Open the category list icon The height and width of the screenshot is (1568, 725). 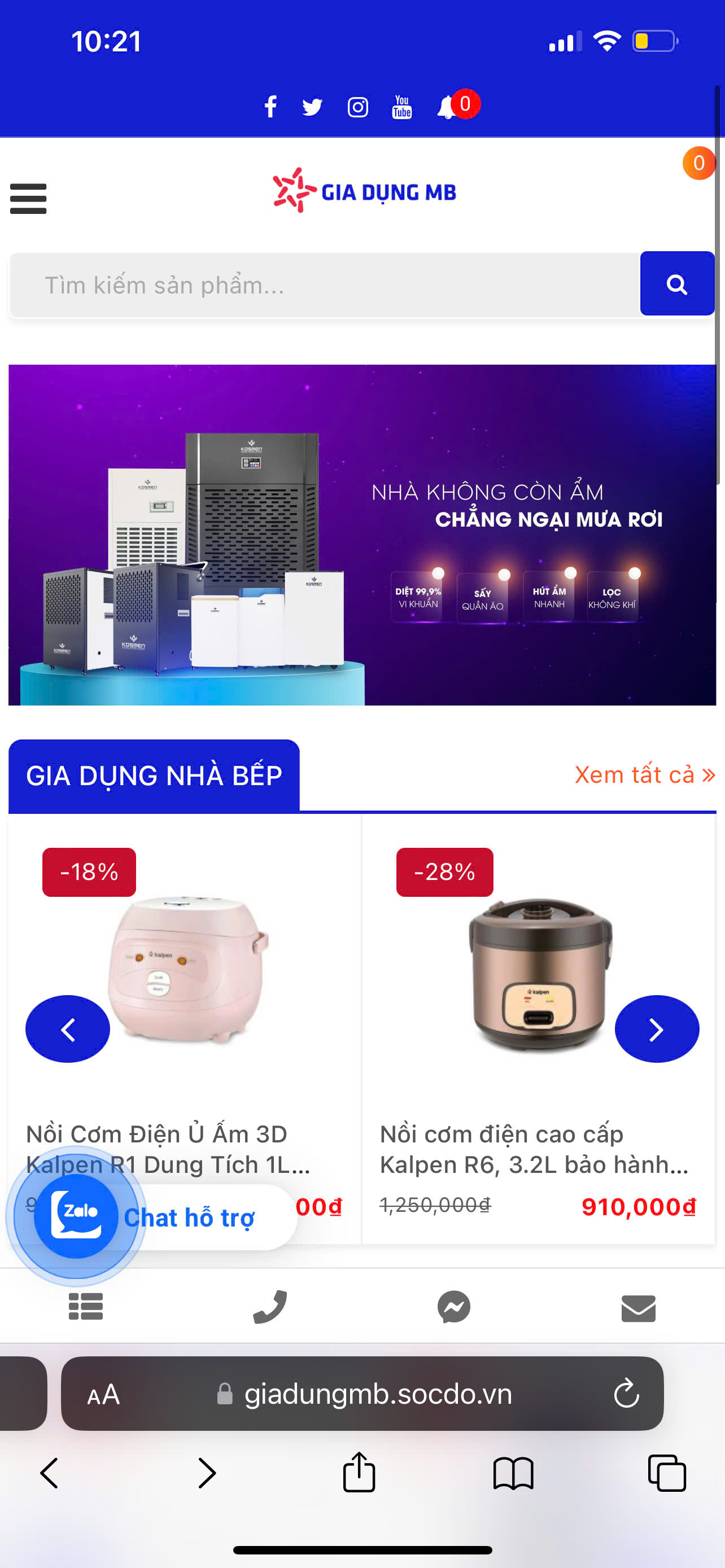(x=86, y=1306)
